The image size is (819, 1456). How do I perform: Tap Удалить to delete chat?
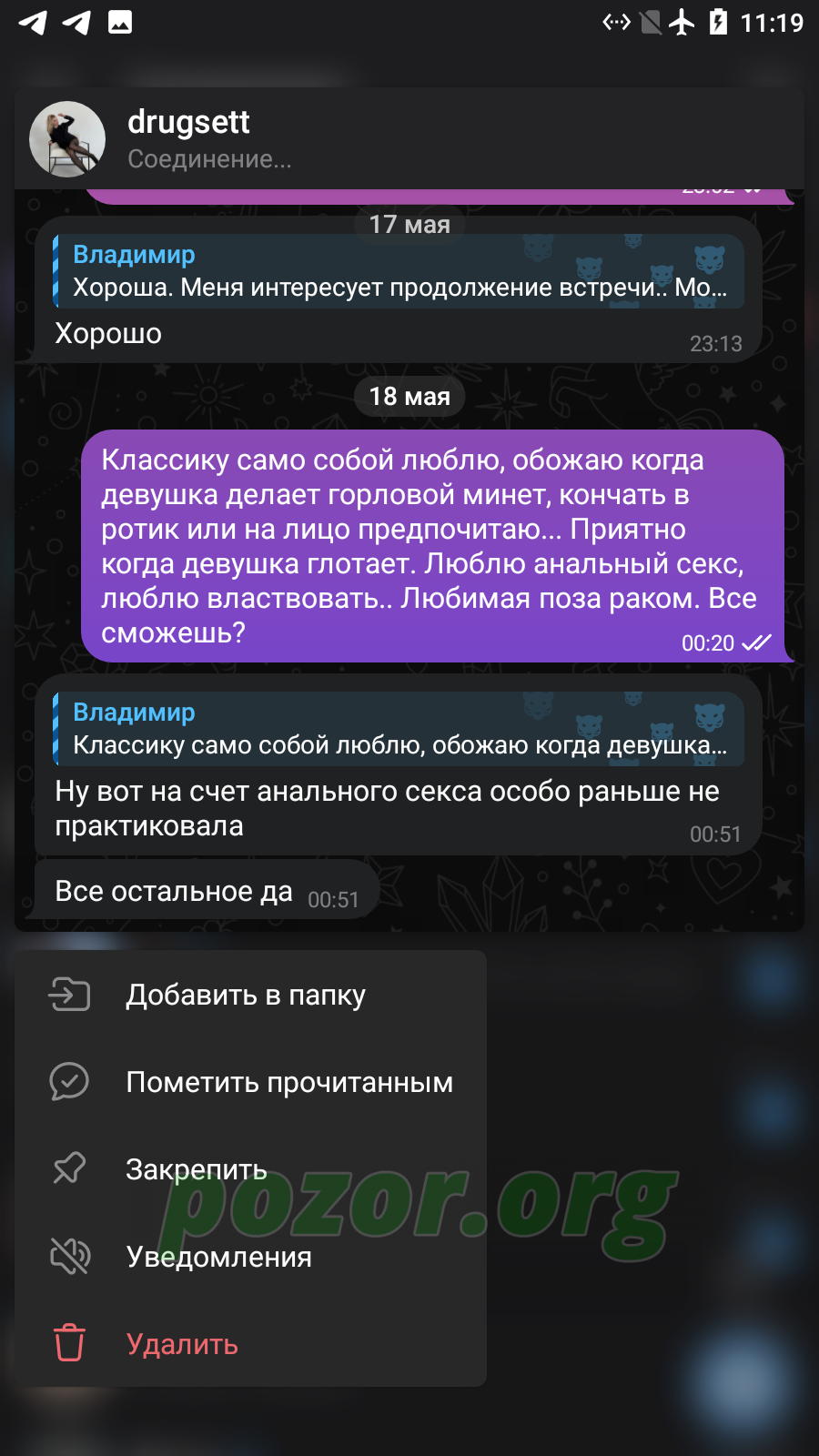click(x=250, y=1344)
